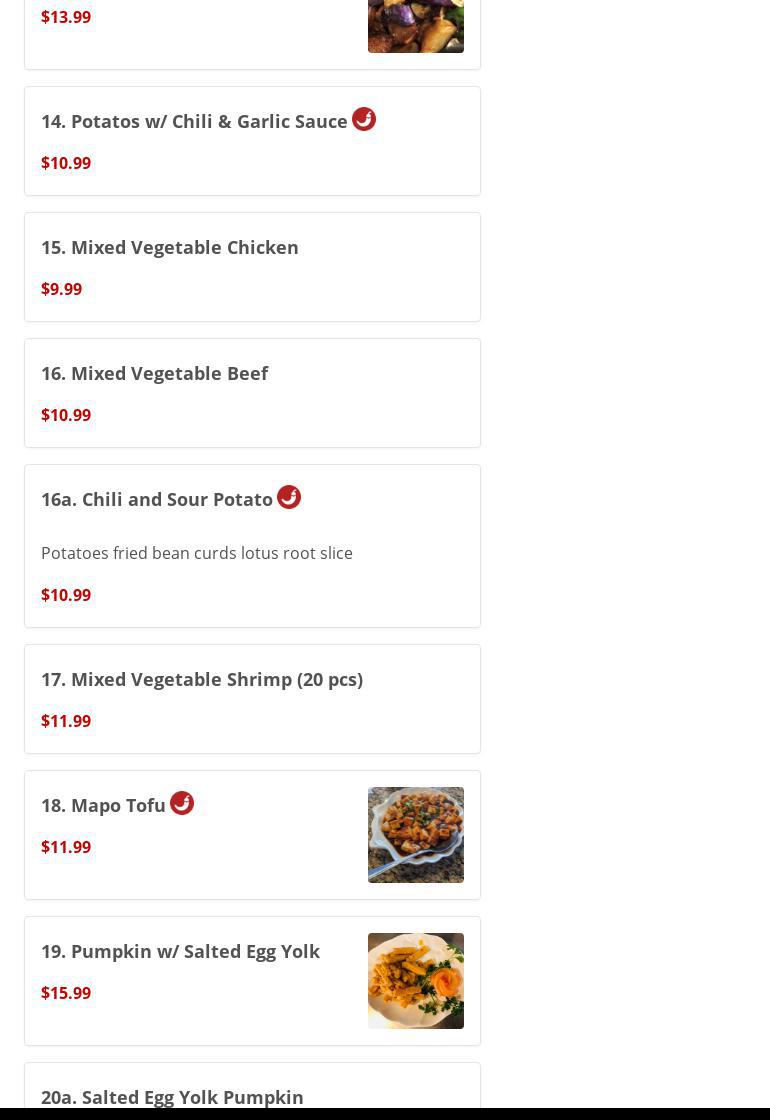
Task: Select Mixed Vegetable Chicken dish
Action: point(170,248)
